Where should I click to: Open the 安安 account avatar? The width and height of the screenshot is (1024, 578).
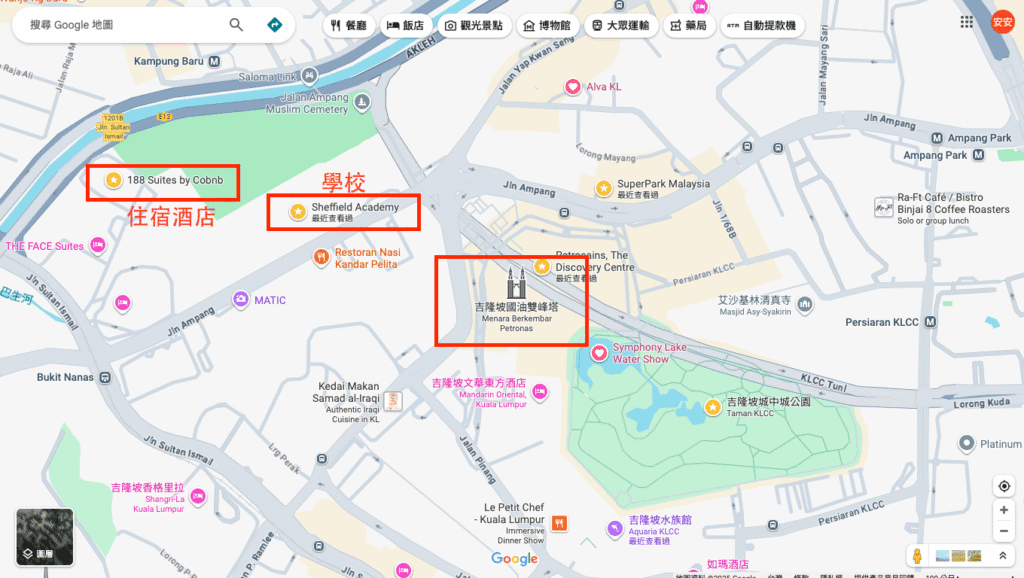(1001, 22)
